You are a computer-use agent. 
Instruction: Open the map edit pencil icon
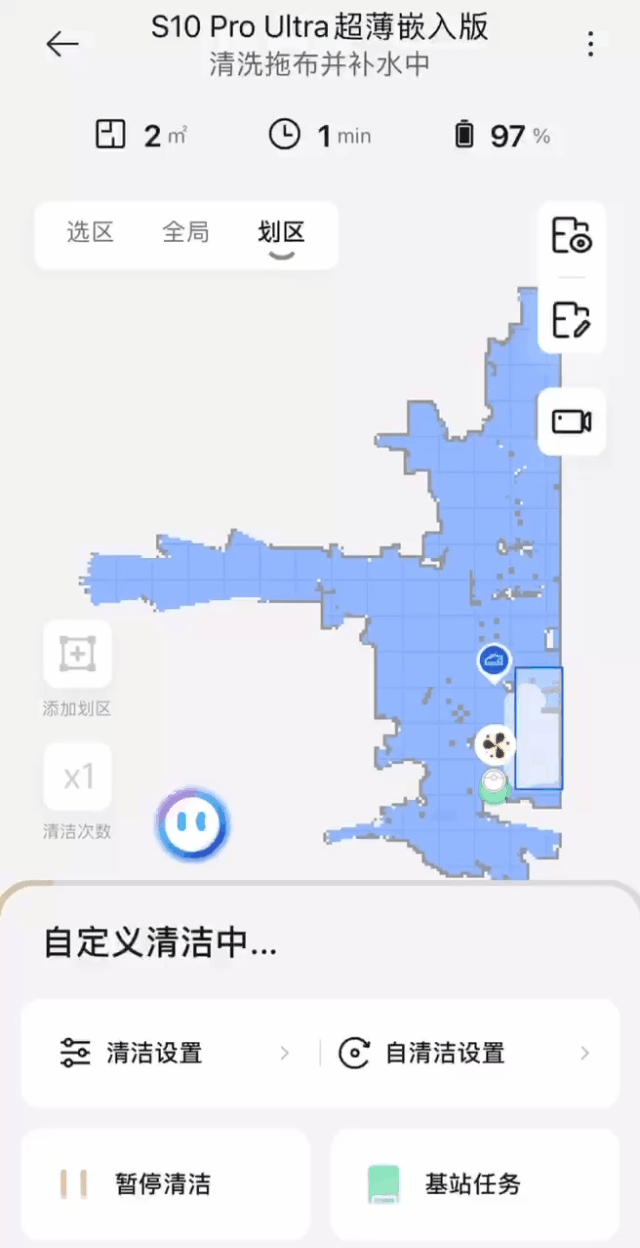coord(572,319)
